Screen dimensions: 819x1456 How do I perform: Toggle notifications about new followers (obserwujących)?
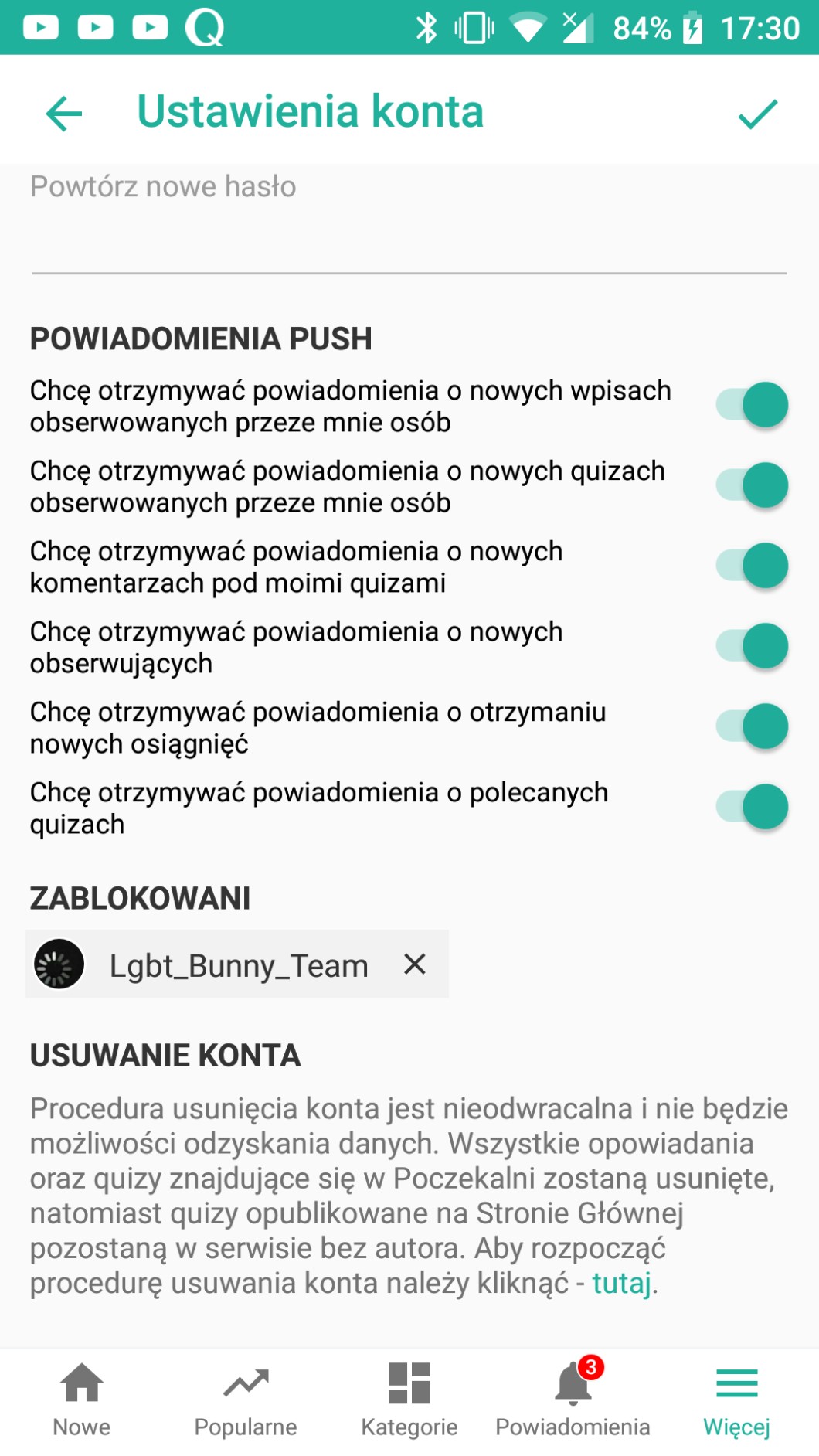tap(752, 646)
